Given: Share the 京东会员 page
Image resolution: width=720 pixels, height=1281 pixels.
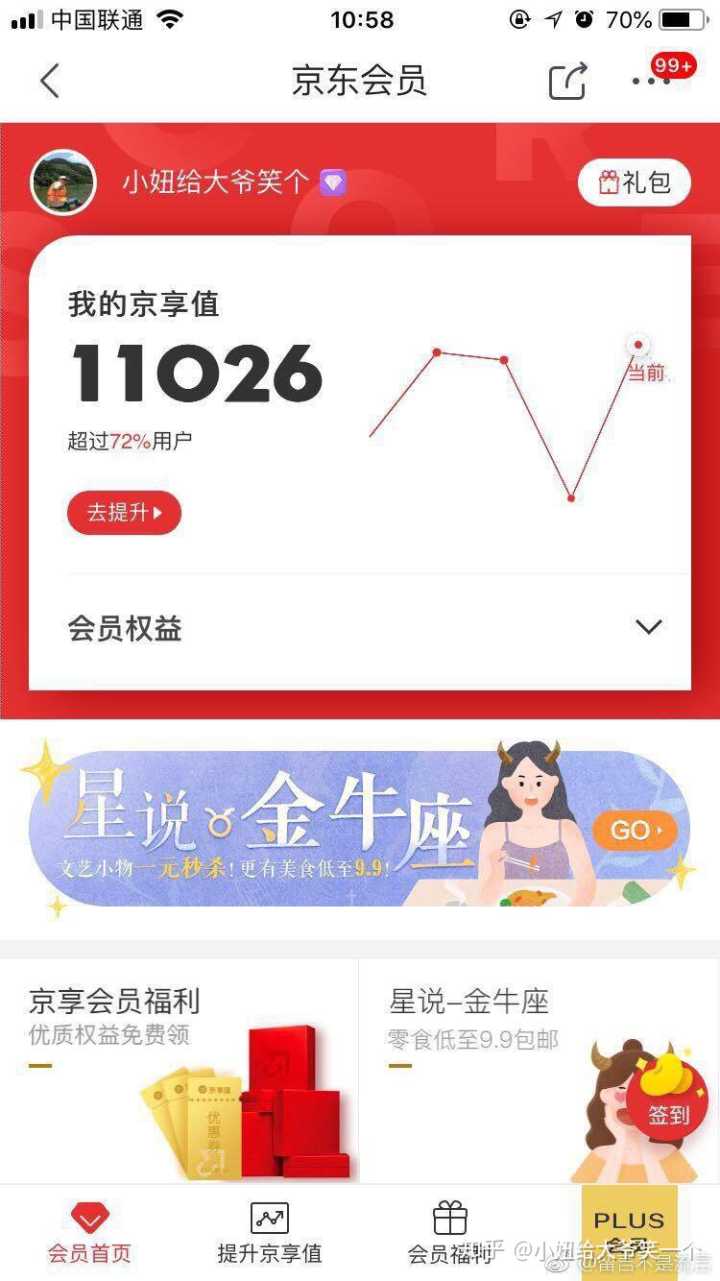Looking at the screenshot, I should [568, 81].
